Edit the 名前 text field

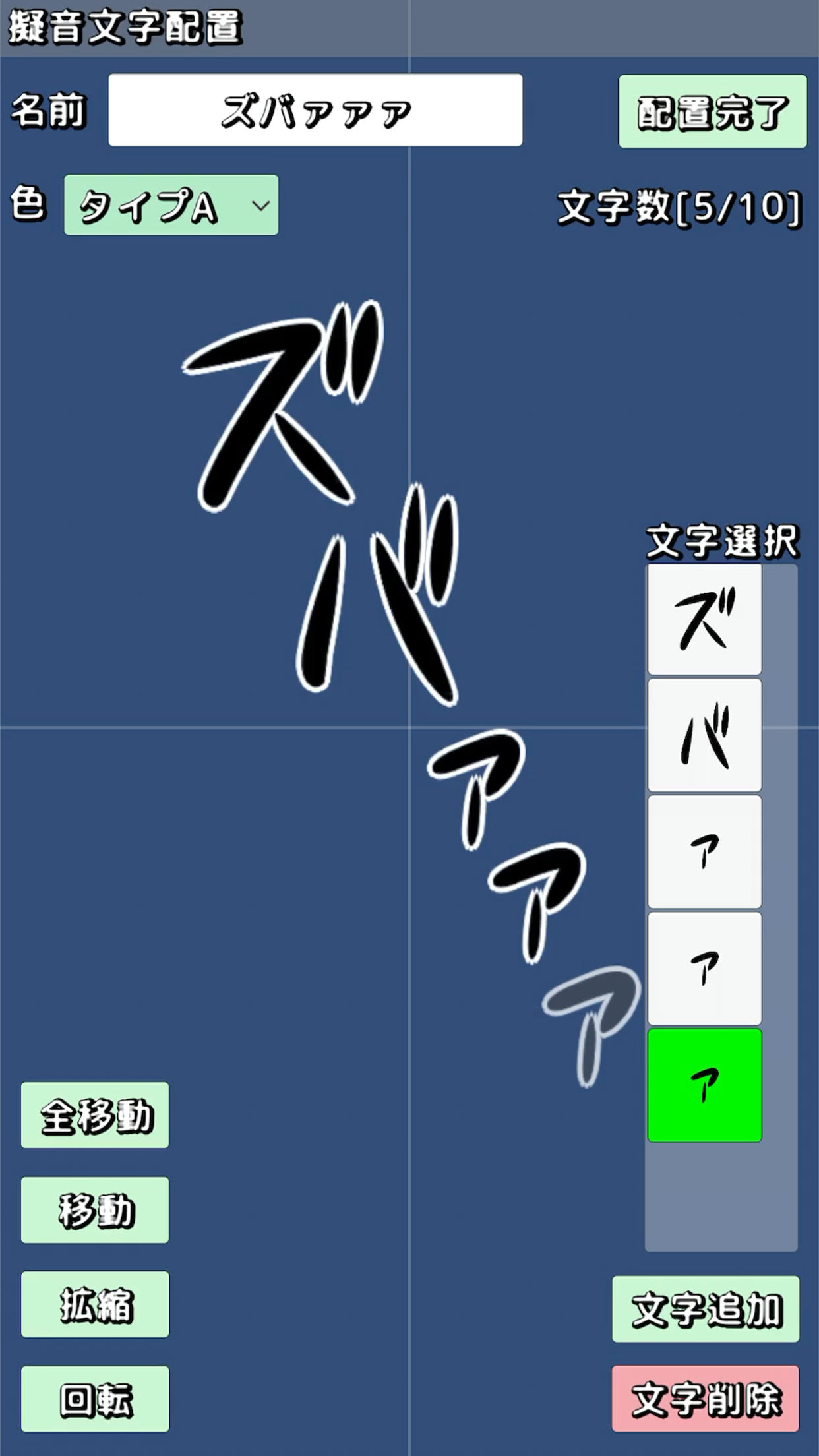[x=315, y=110]
